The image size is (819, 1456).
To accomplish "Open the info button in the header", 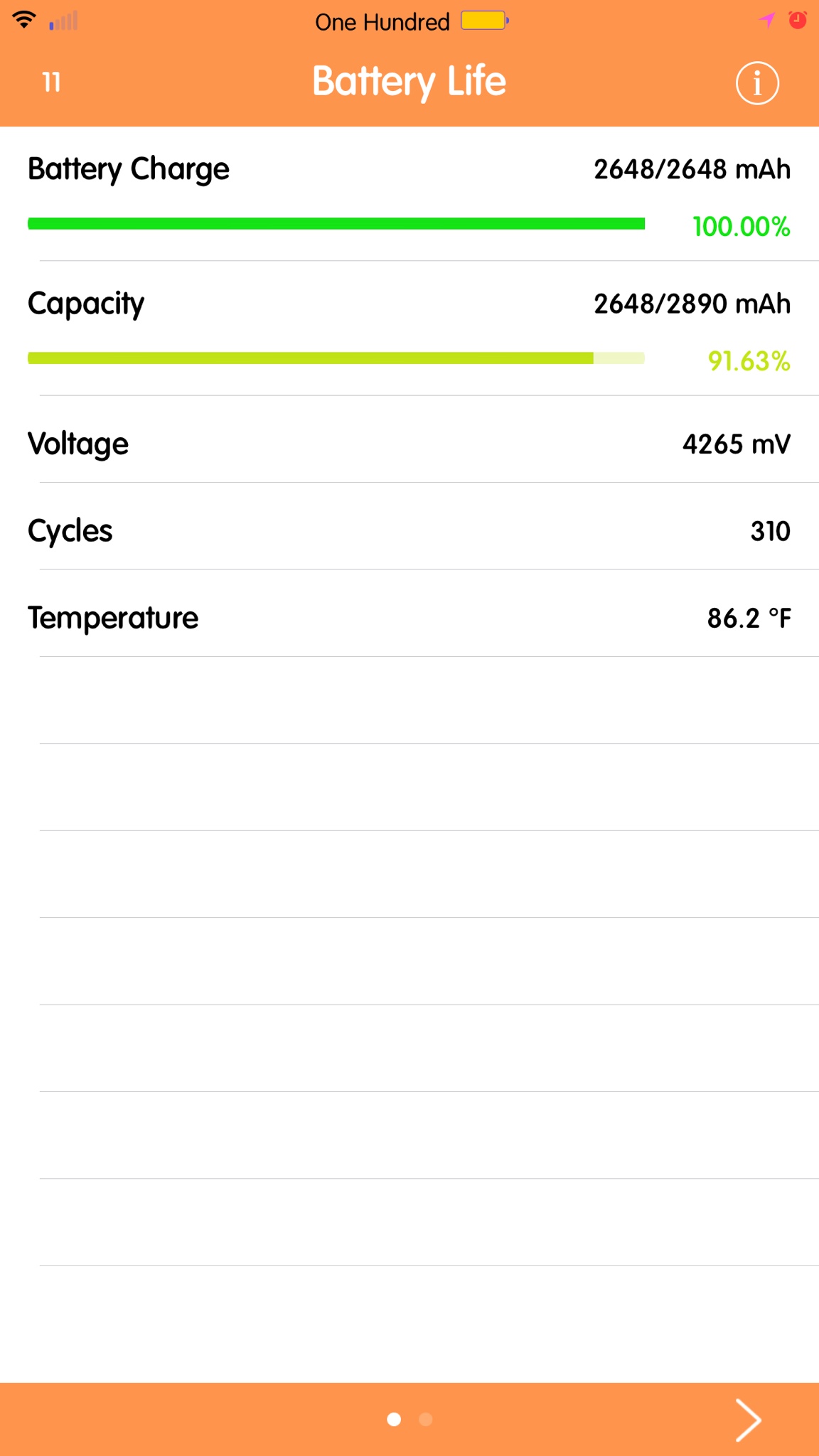I will click(757, 83).
